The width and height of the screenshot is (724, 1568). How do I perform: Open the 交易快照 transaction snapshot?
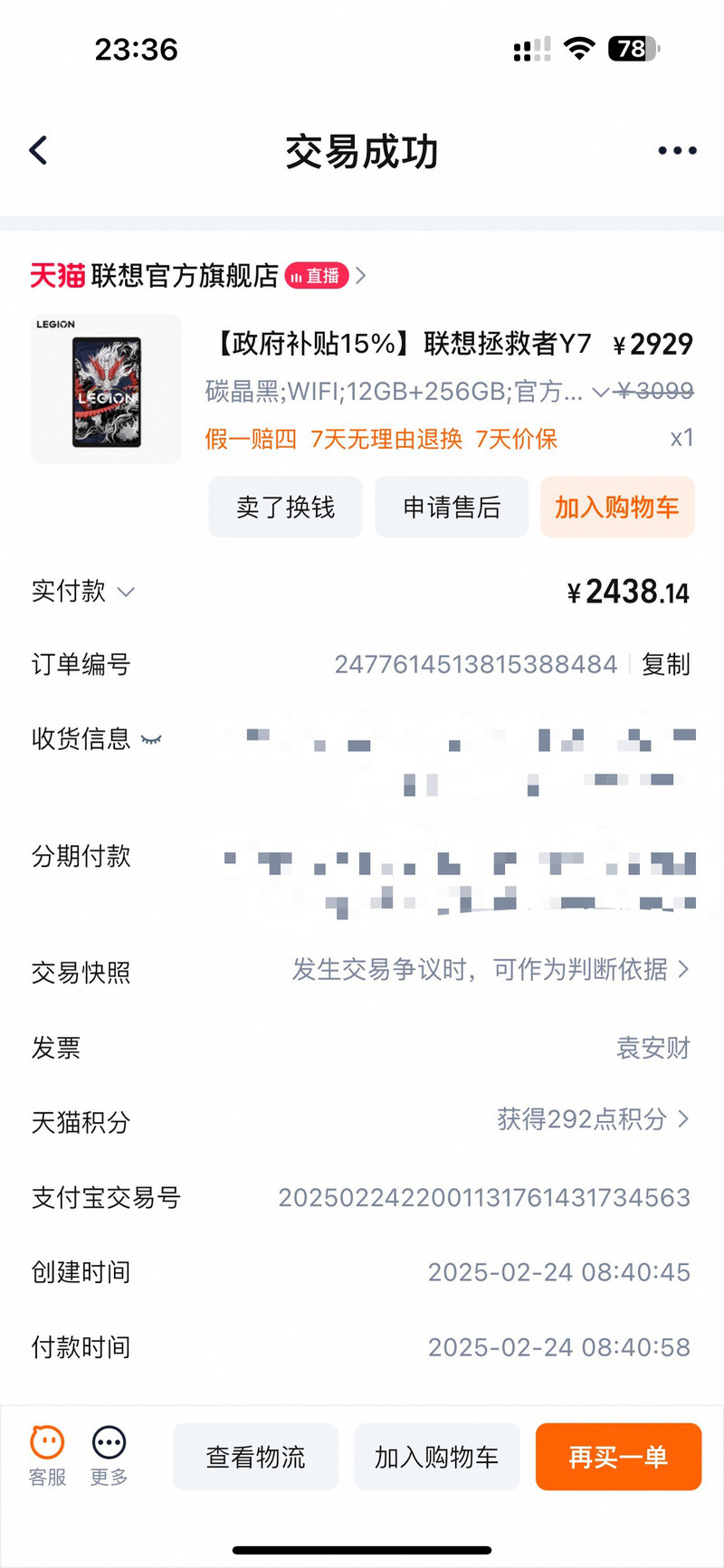(362, 972)
